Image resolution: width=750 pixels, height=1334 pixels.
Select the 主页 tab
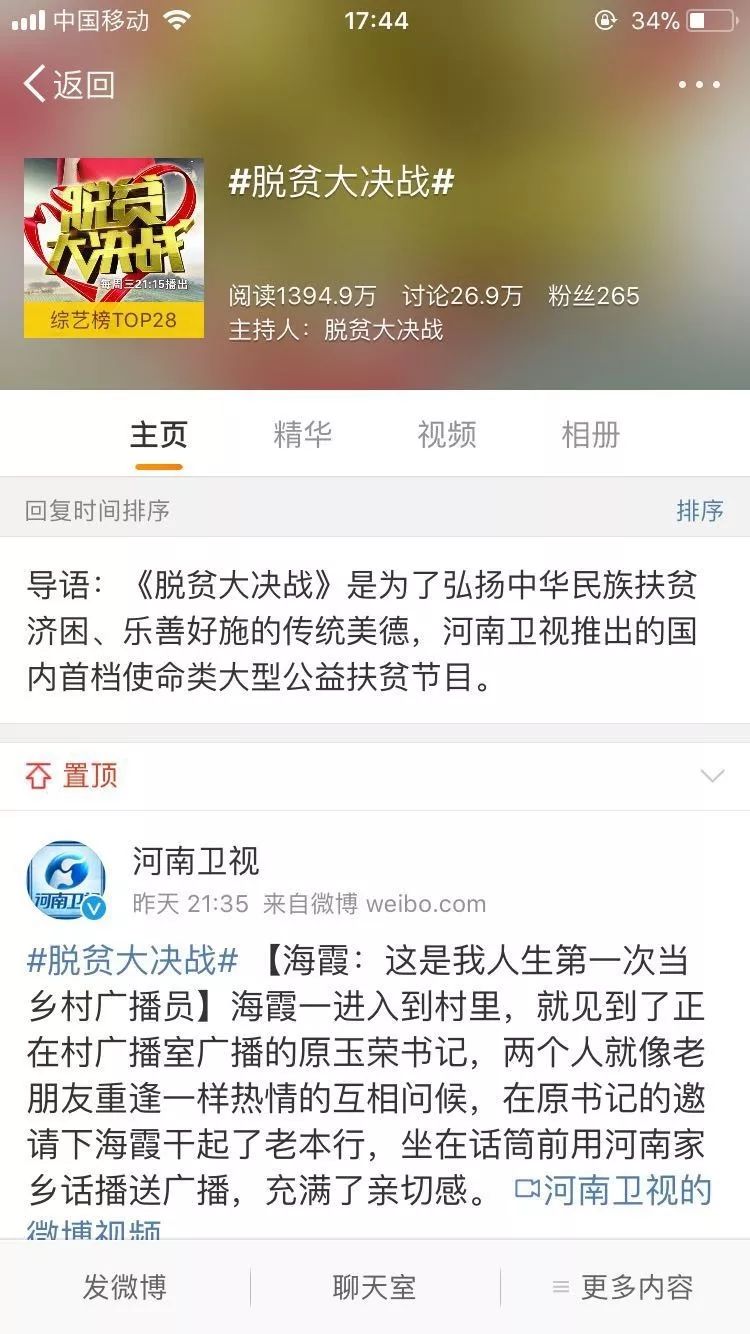[158, 435]
